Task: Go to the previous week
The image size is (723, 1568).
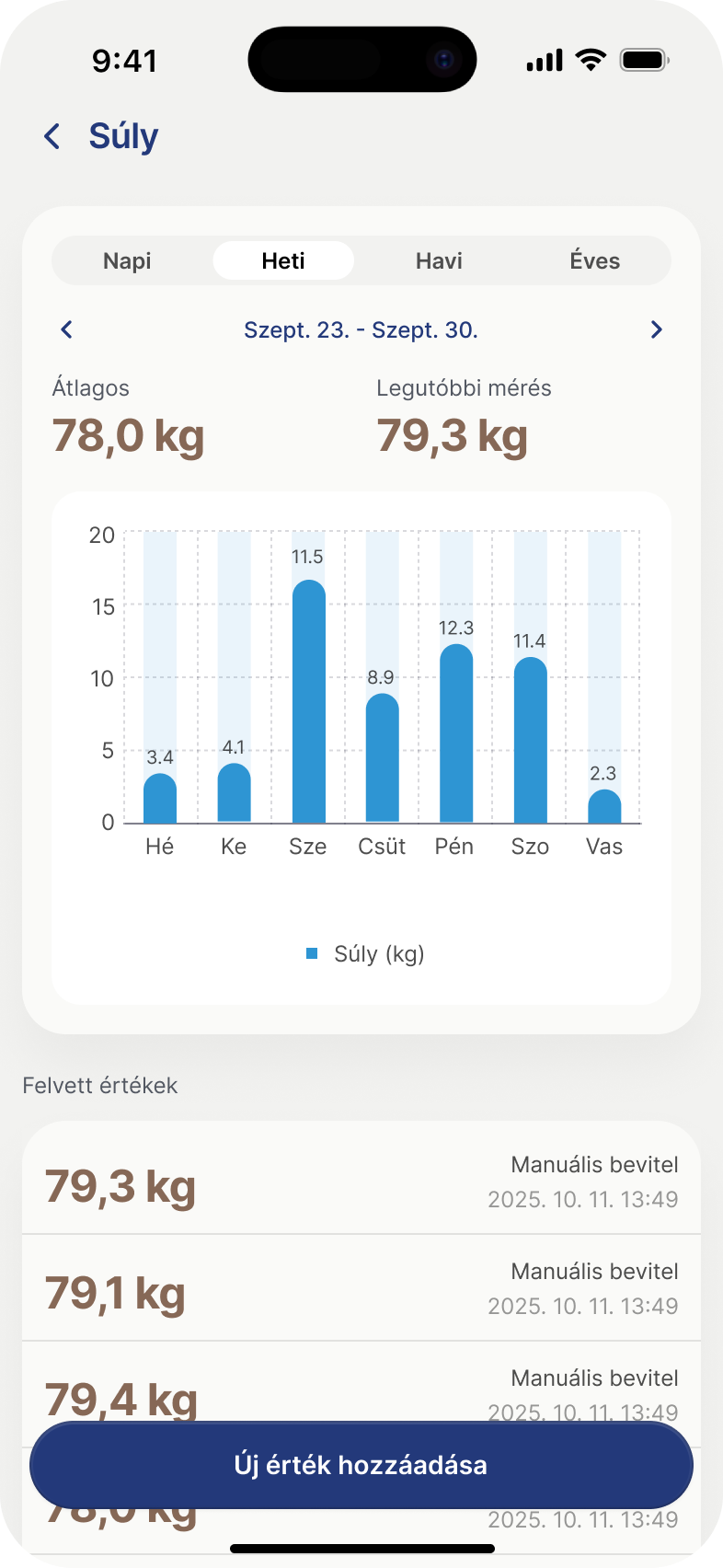Action: [x=66, y=329]
